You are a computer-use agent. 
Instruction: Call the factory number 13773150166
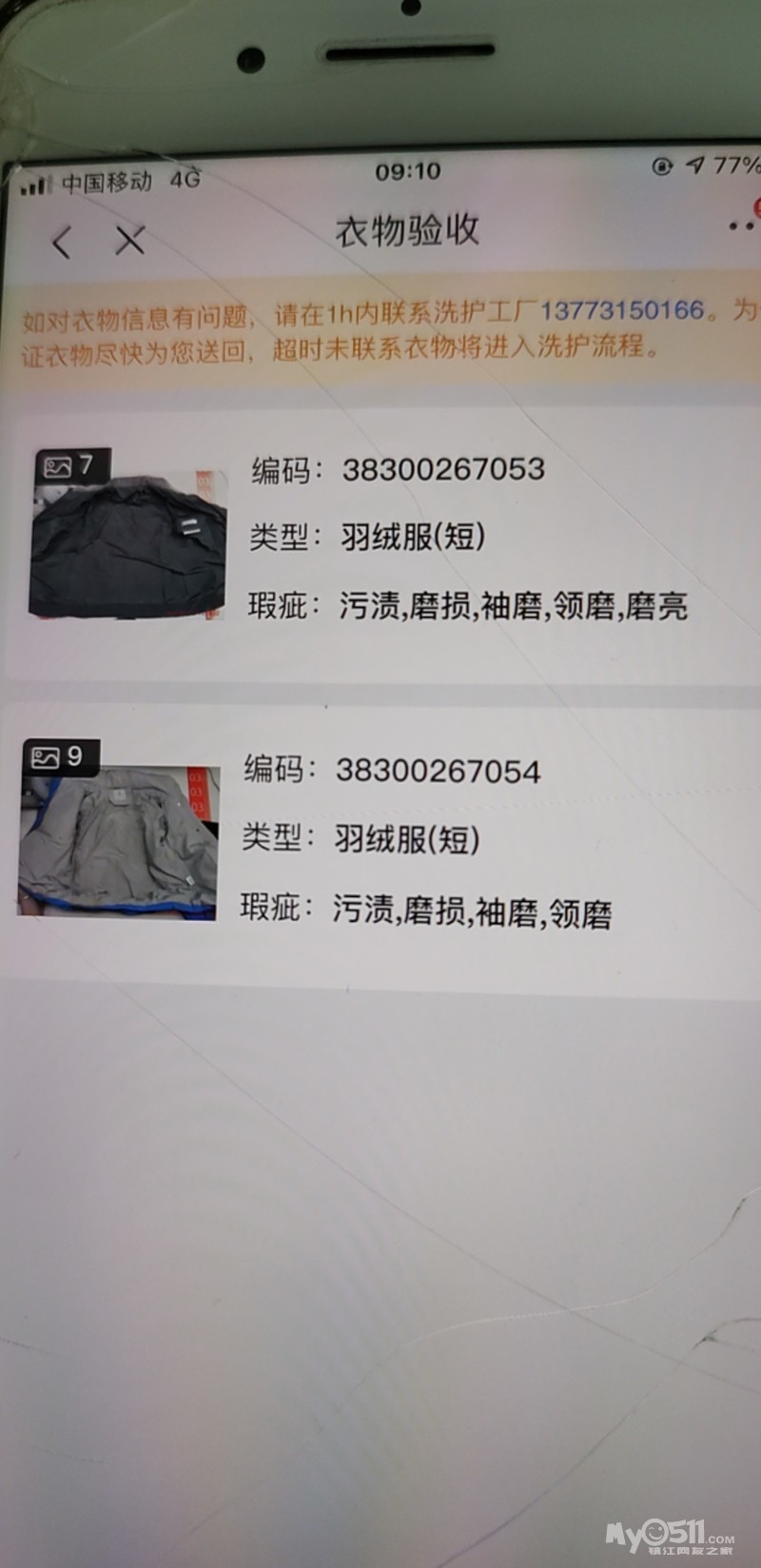(x=622, y=310)
